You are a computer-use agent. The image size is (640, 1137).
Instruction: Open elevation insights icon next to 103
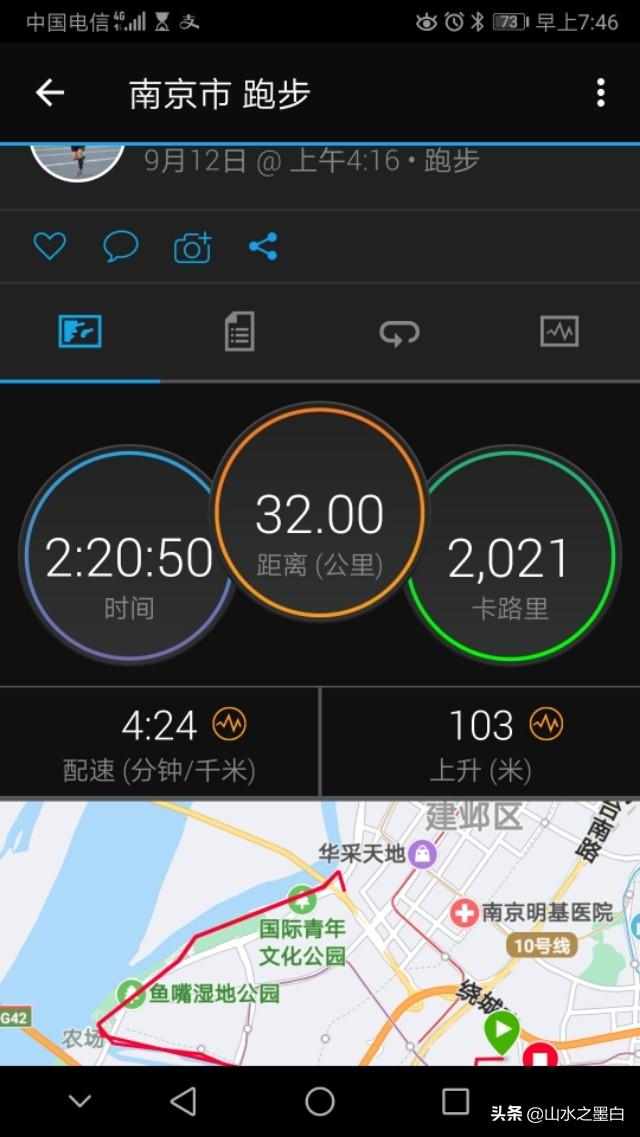point(546,724)
